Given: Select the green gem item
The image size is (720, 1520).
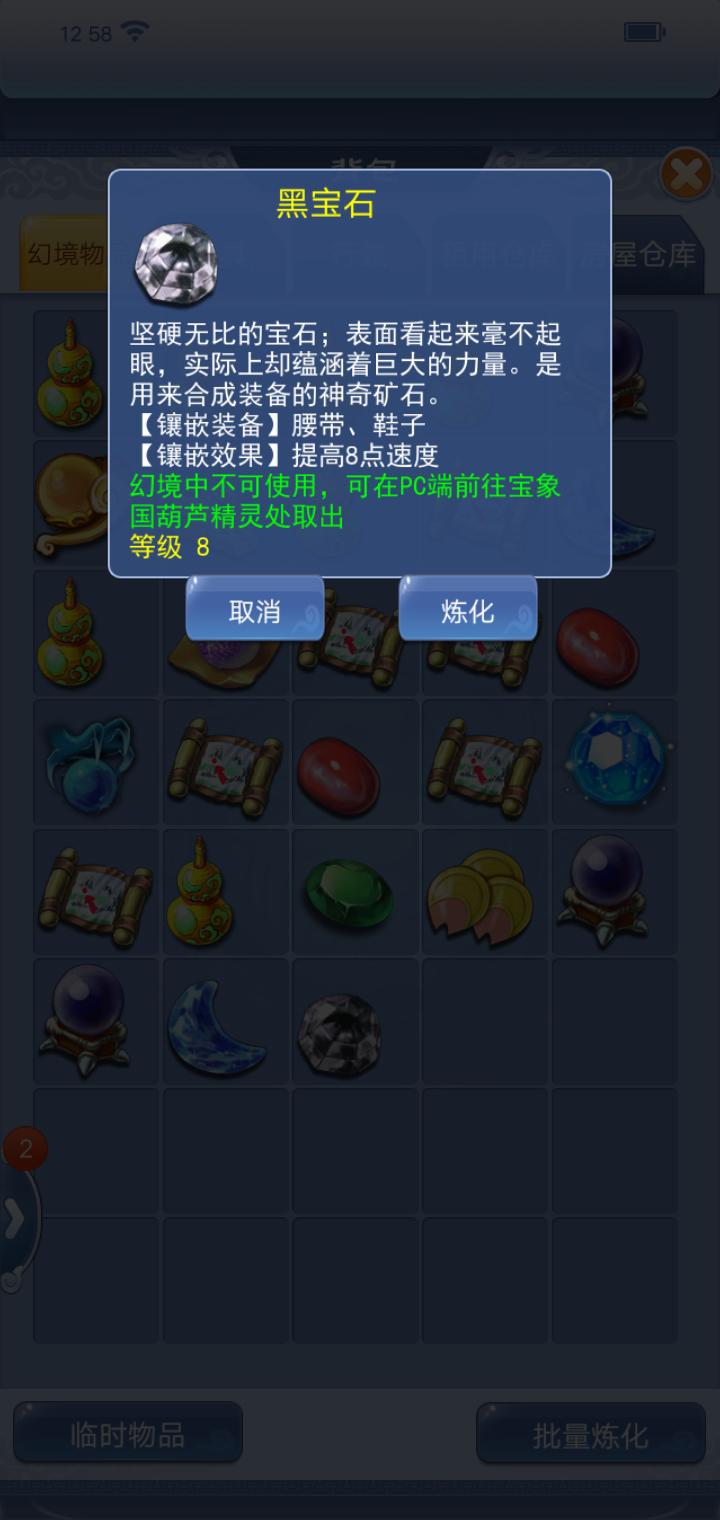Looking at the screenshot, I should [x=348, y=892].
